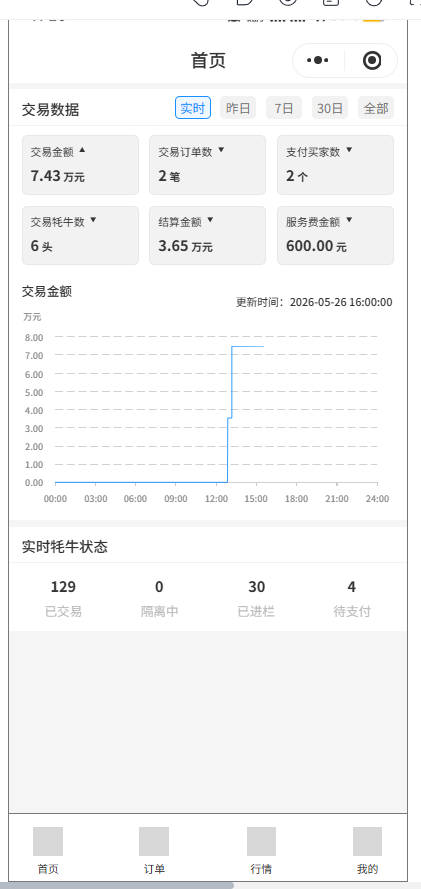Open the 我的 tab
This screenshot has height=889, width=421.
(367, 850)
